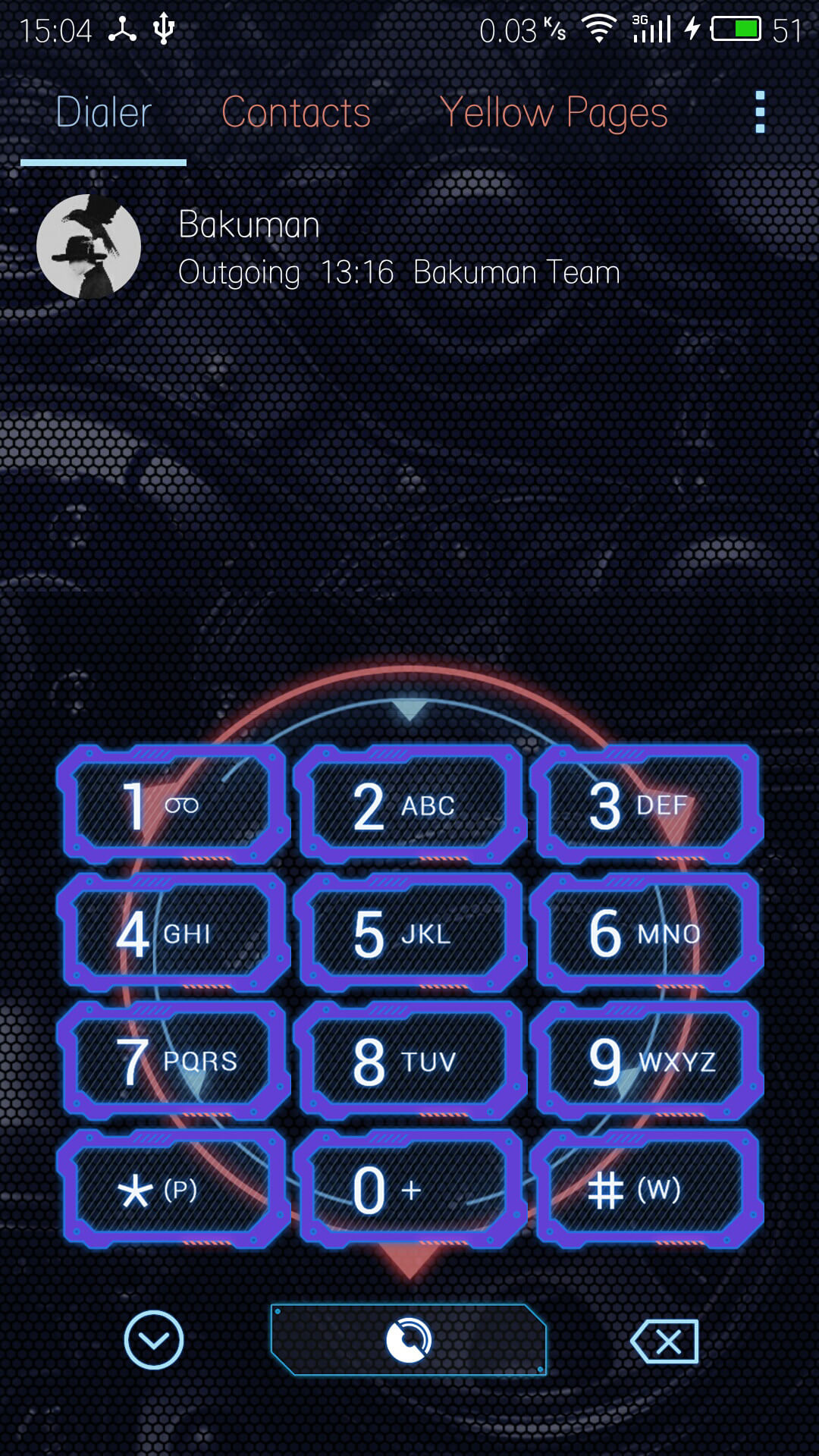Tap the 5 JKL key
Image resolution: width=819 pixels, height=1456 pixels.
pyautogui.click(x=409, y=933)
